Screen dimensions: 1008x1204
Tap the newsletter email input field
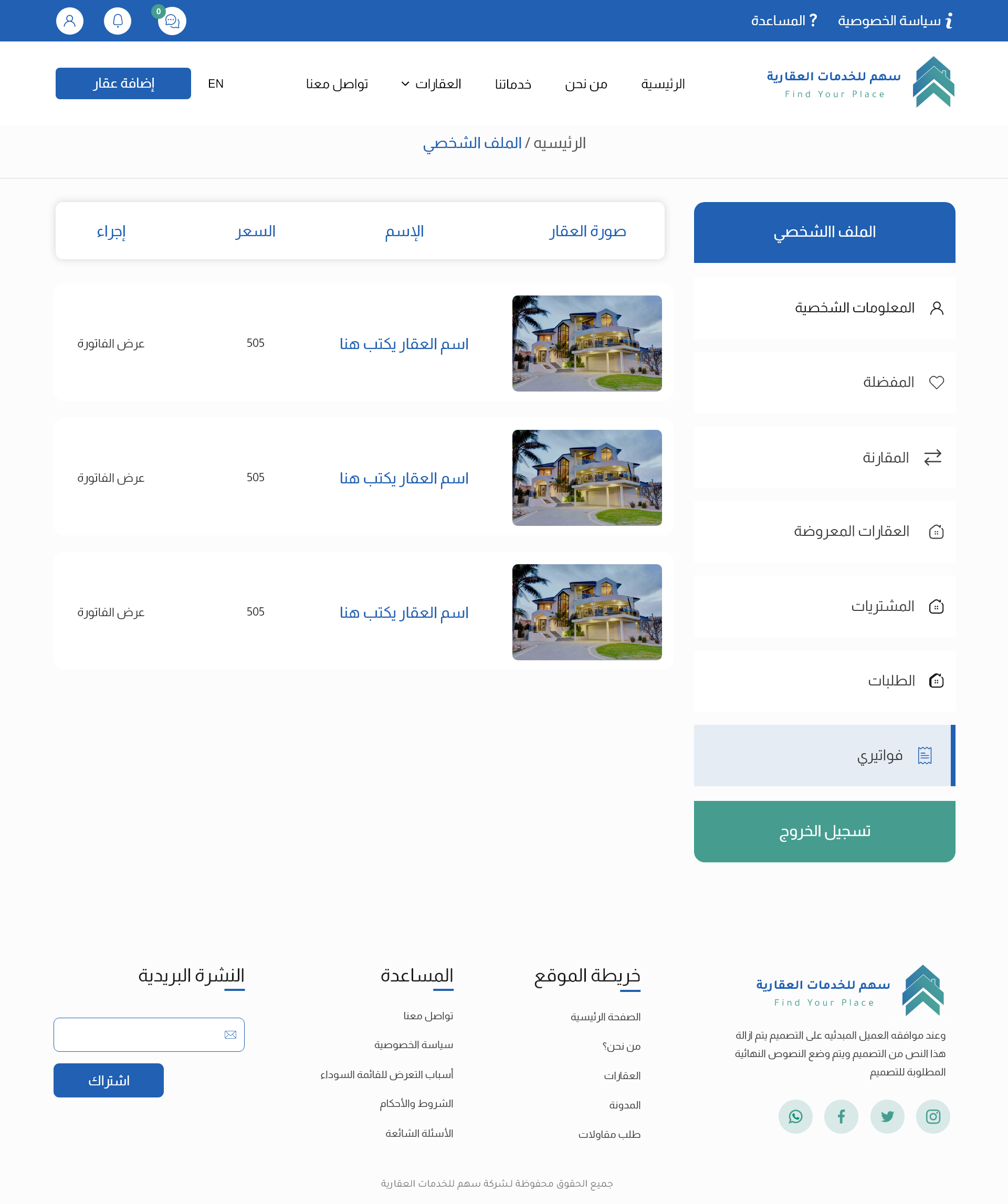pyautogui.click(x=141, y=1034)
